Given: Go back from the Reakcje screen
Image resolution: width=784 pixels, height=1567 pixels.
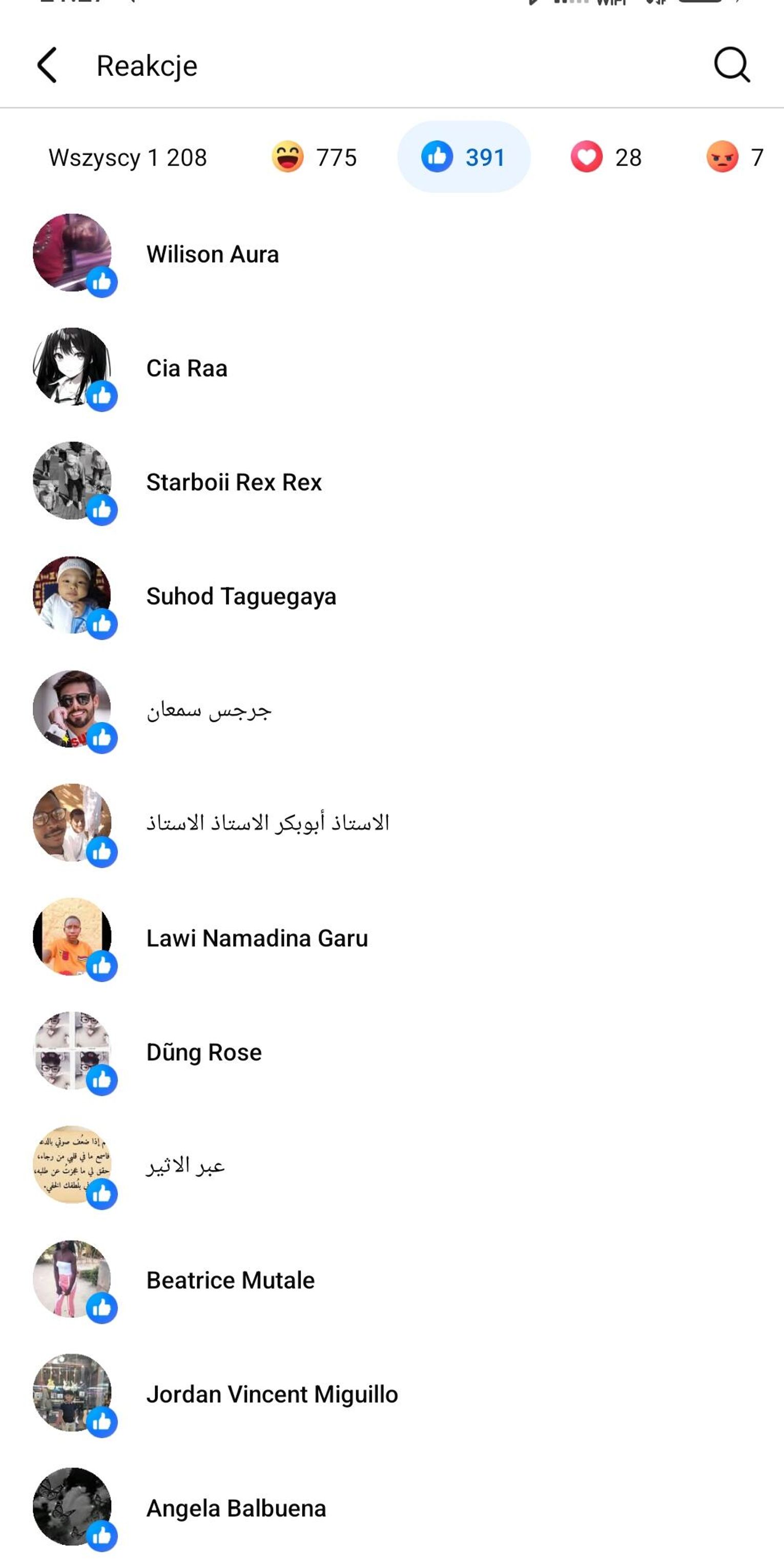Looking at the screenshot, I should tap(48, 65).
